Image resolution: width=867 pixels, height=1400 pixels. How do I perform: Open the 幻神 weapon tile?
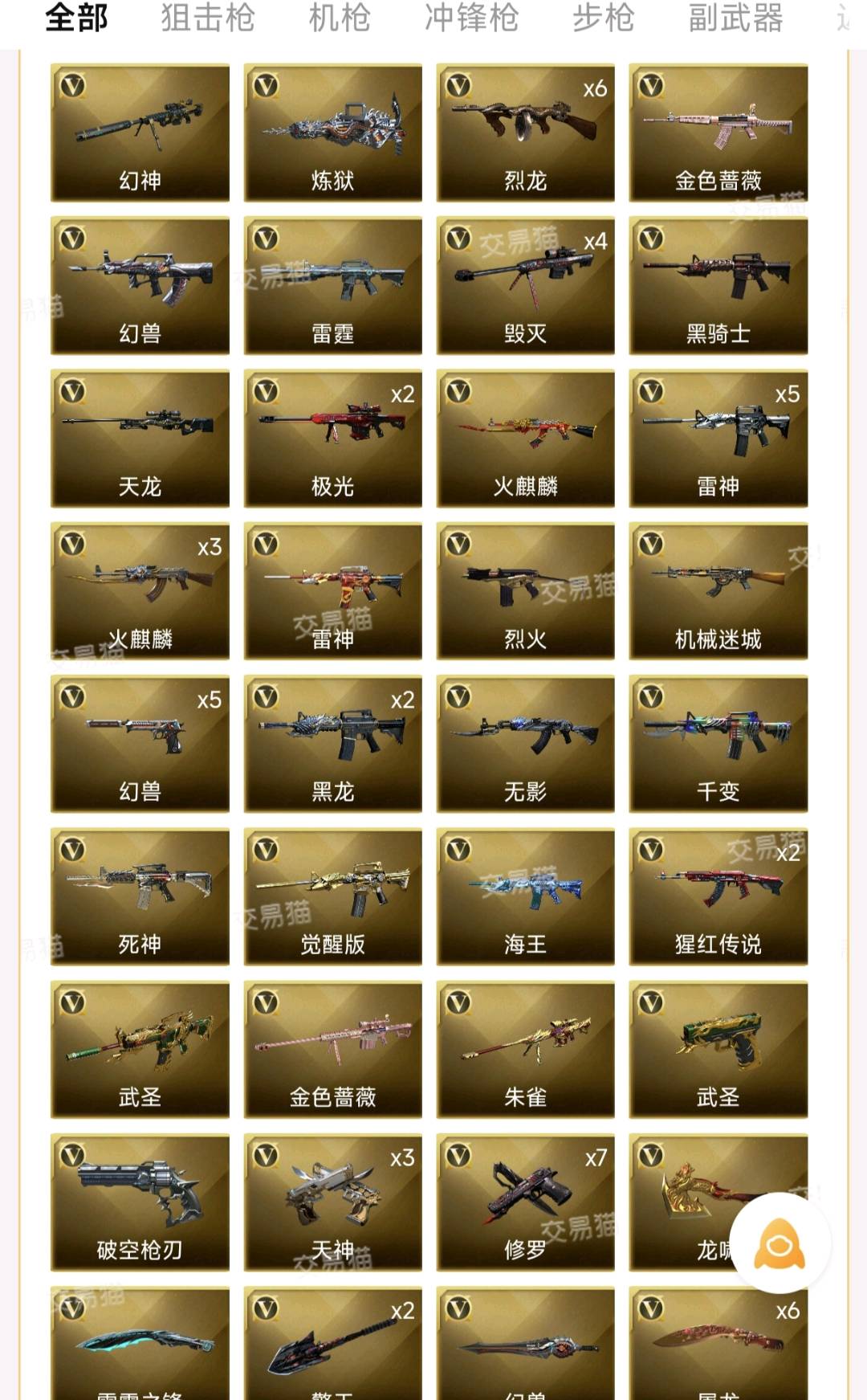tap(140, 133)
